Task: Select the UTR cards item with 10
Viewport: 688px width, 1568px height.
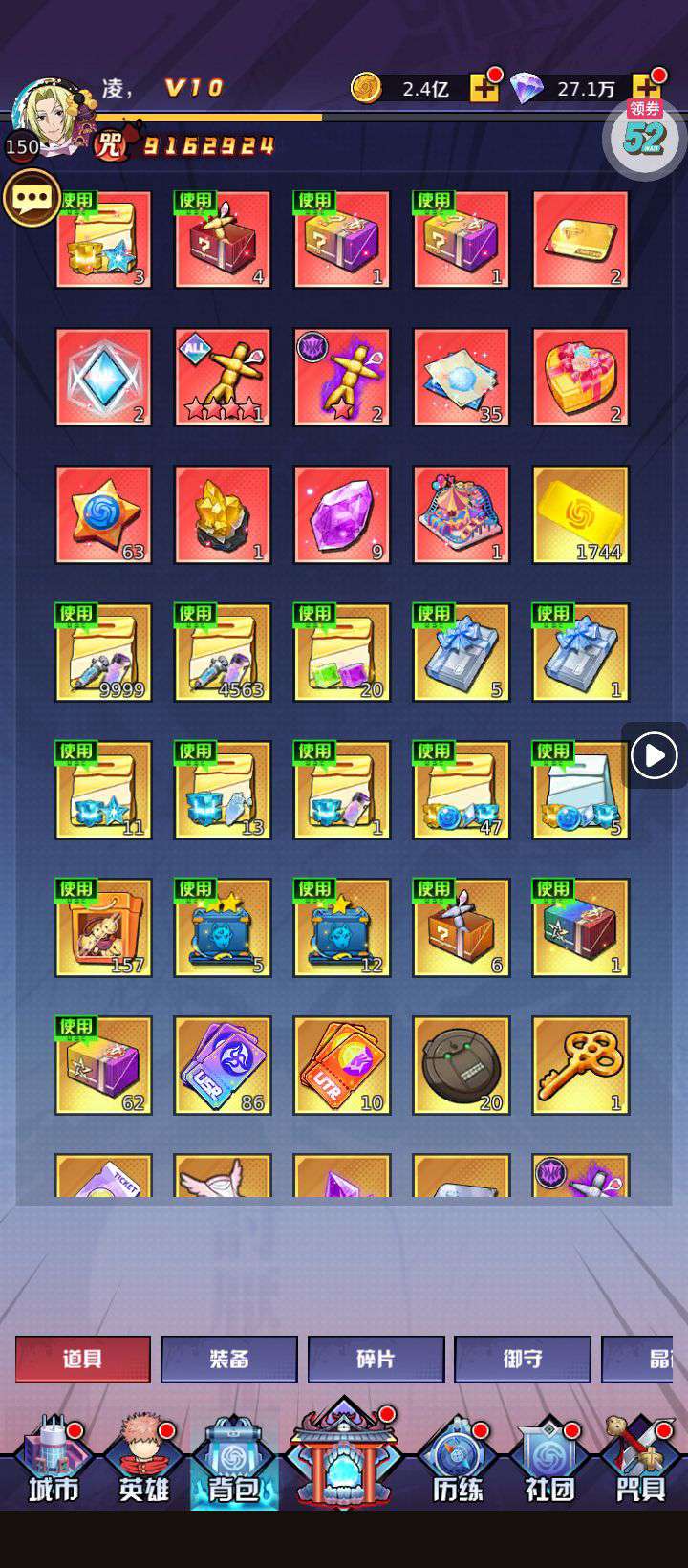Action: coord(342,1065)
